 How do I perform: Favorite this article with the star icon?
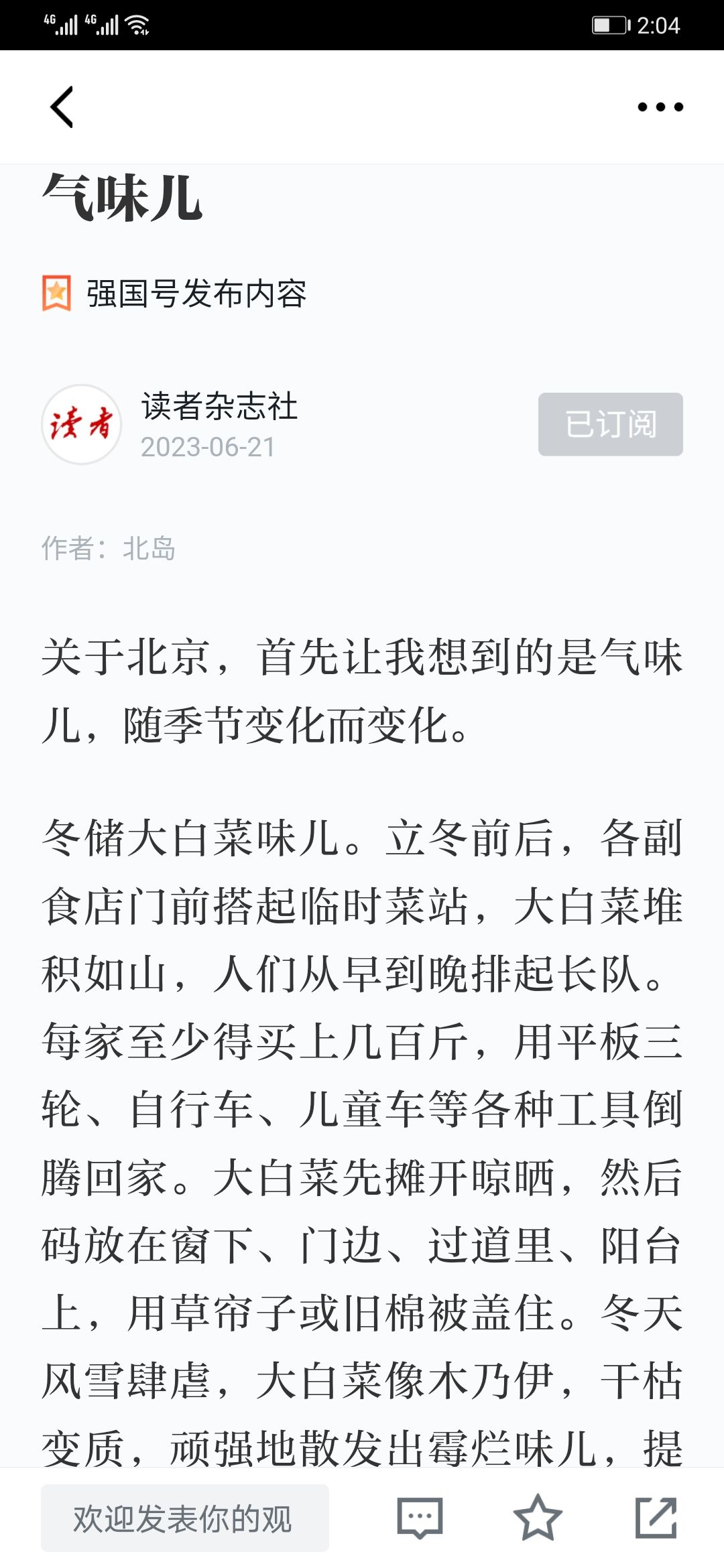pos(538,1518)
